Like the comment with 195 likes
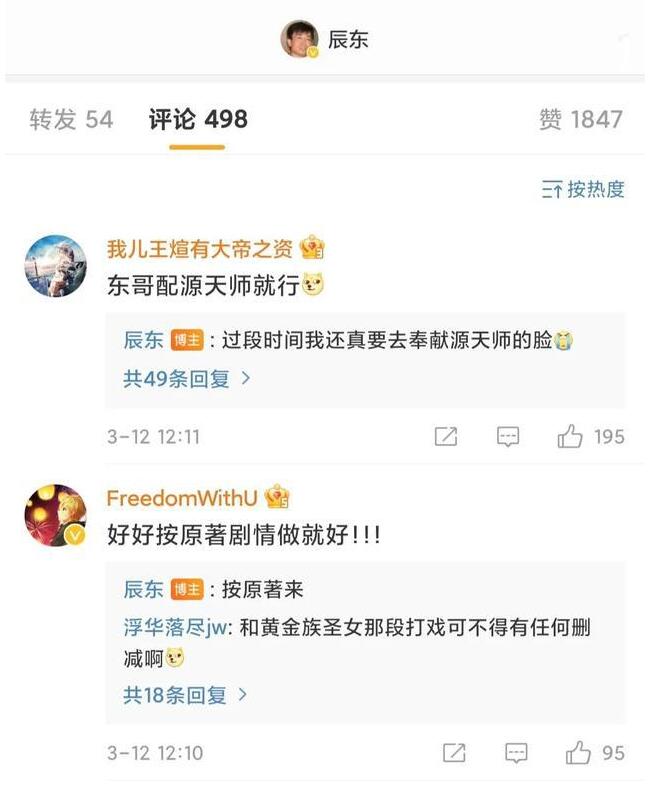The width and height of the screenshot is (671, 795). 571,437
